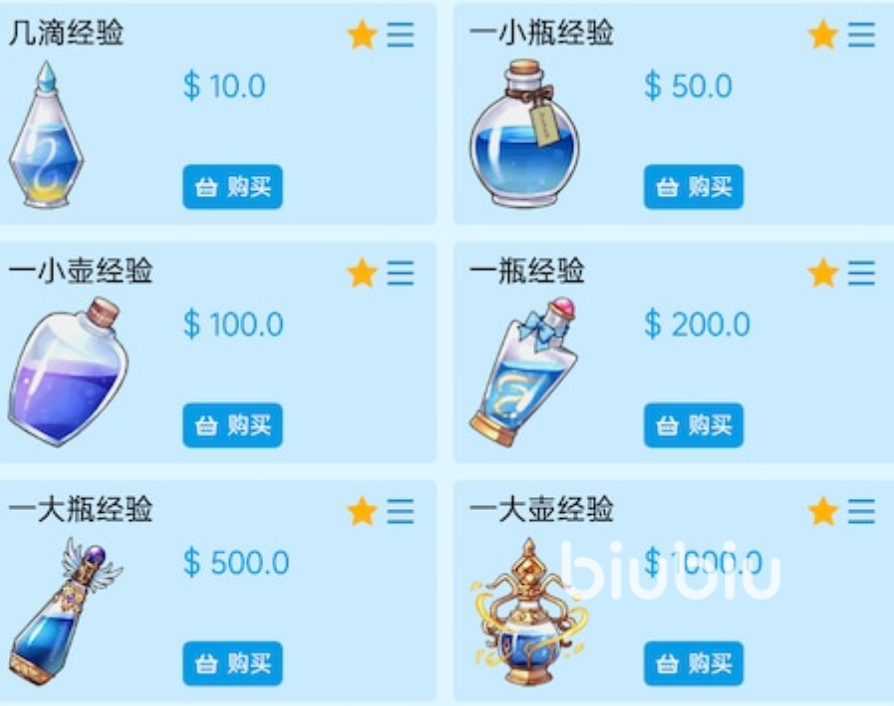This screenshot has width=894, height=706.
Task: Star the 一小瓶经验 item
Action: click(x=822, y=35)
